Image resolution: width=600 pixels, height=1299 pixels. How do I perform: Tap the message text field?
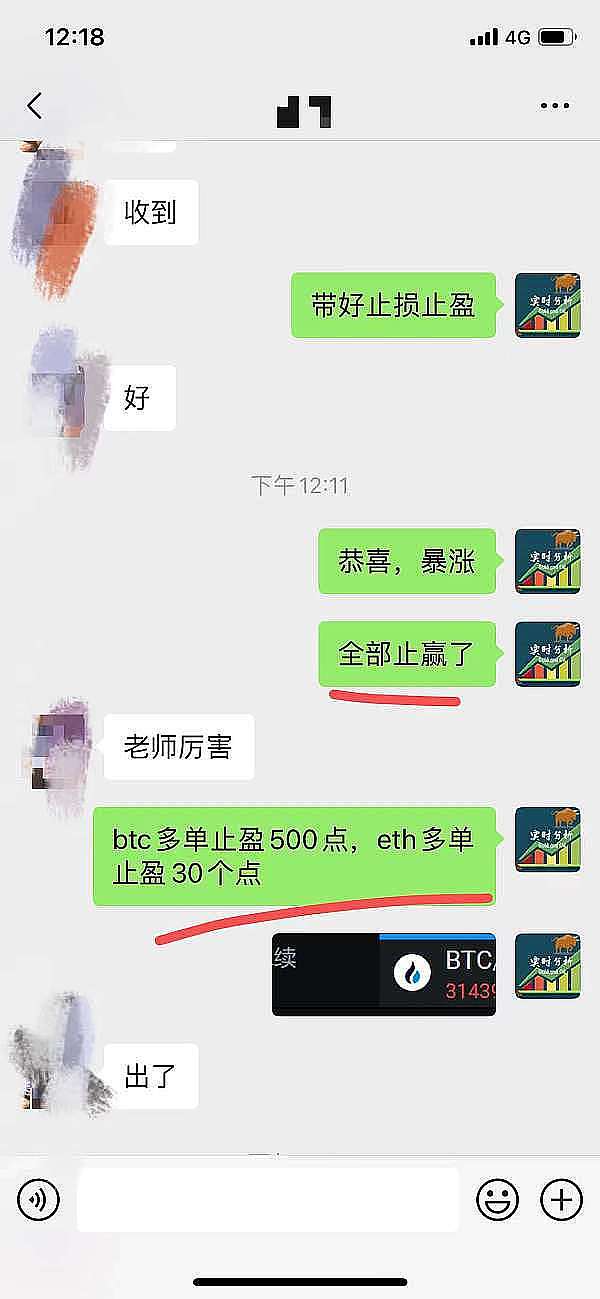(268, 1198)
